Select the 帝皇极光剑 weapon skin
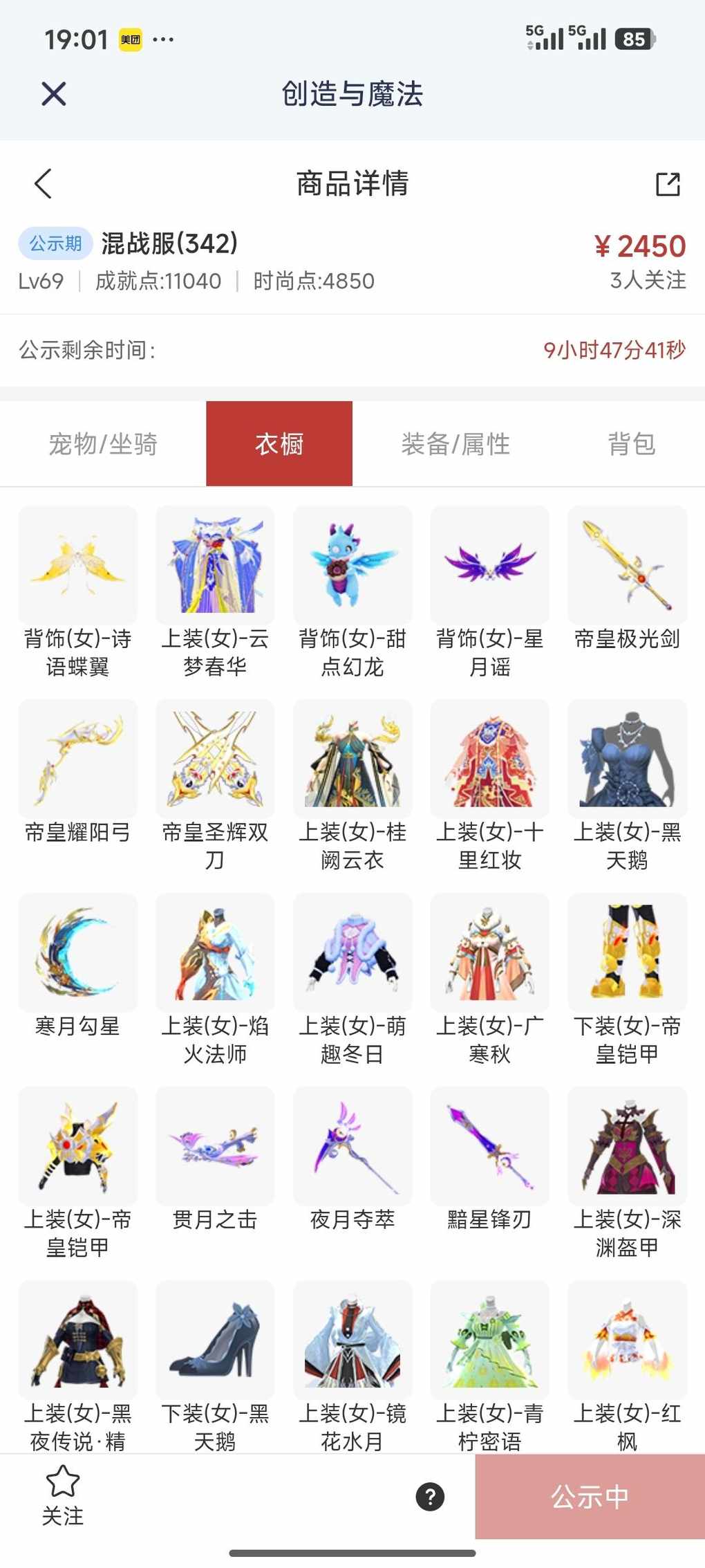Screen dimensions: 705x1568 627,566
